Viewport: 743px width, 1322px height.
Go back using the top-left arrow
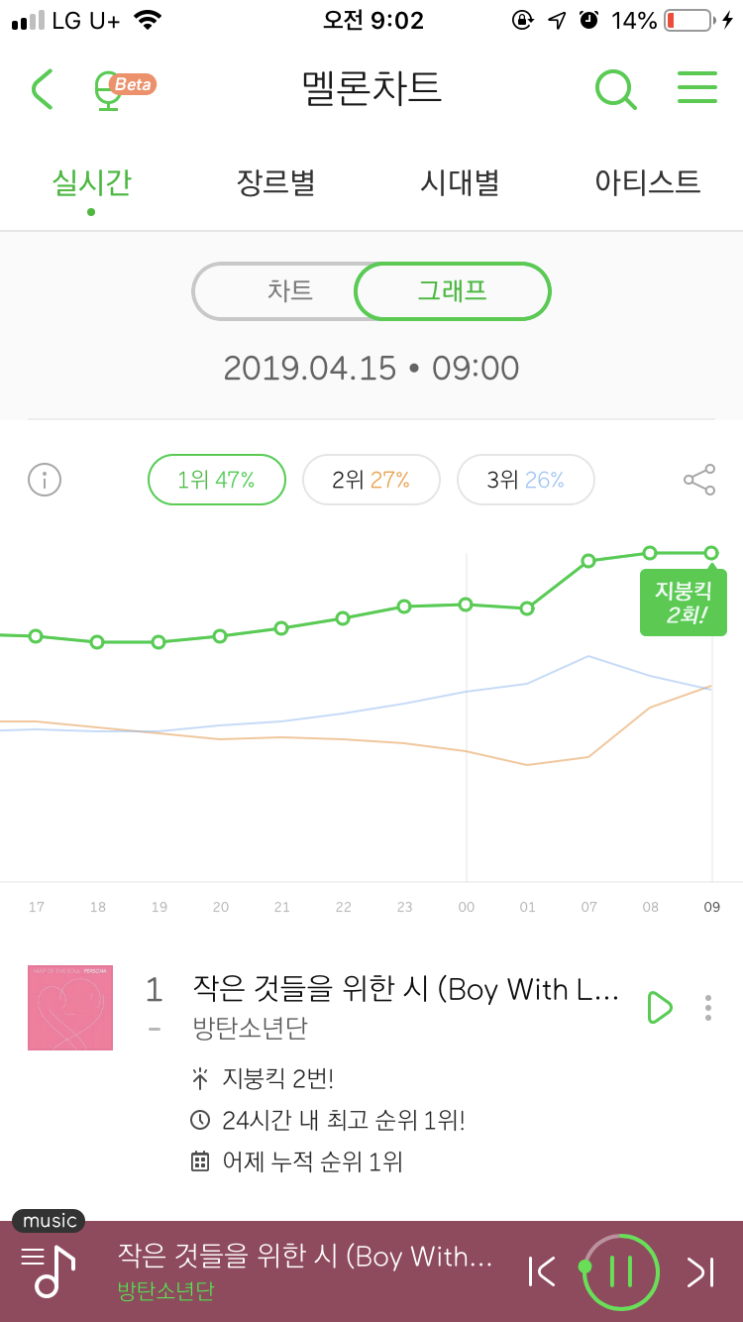[41, 89]
